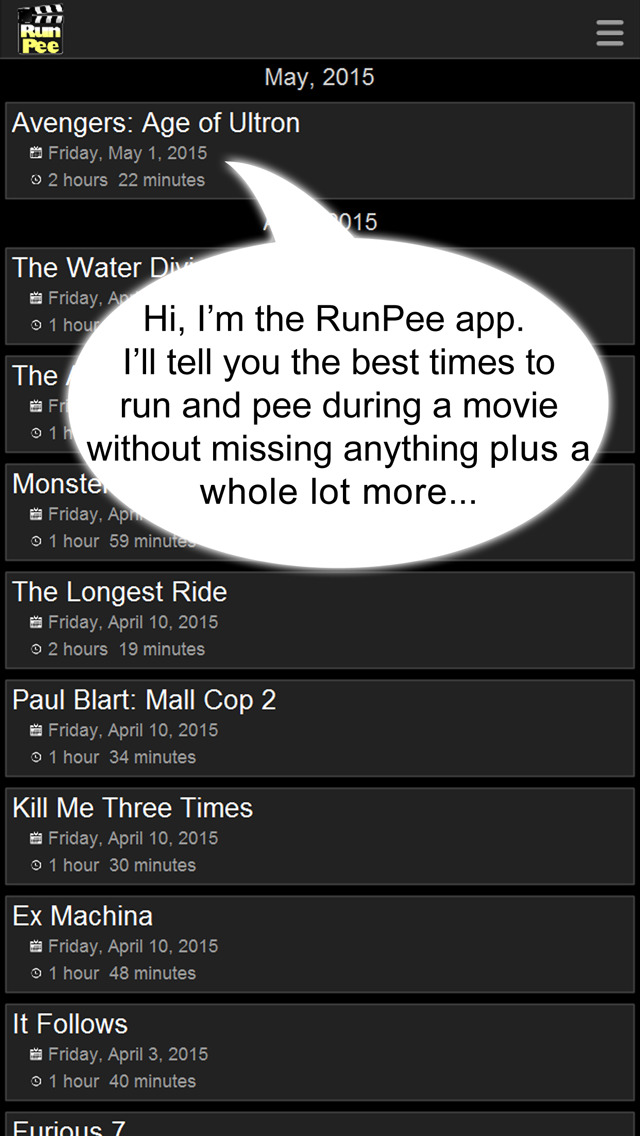The height and width of the screenshot is (1136, 640).
Task: Select The Longest Ride movie
Action: [x=320, y=620]
